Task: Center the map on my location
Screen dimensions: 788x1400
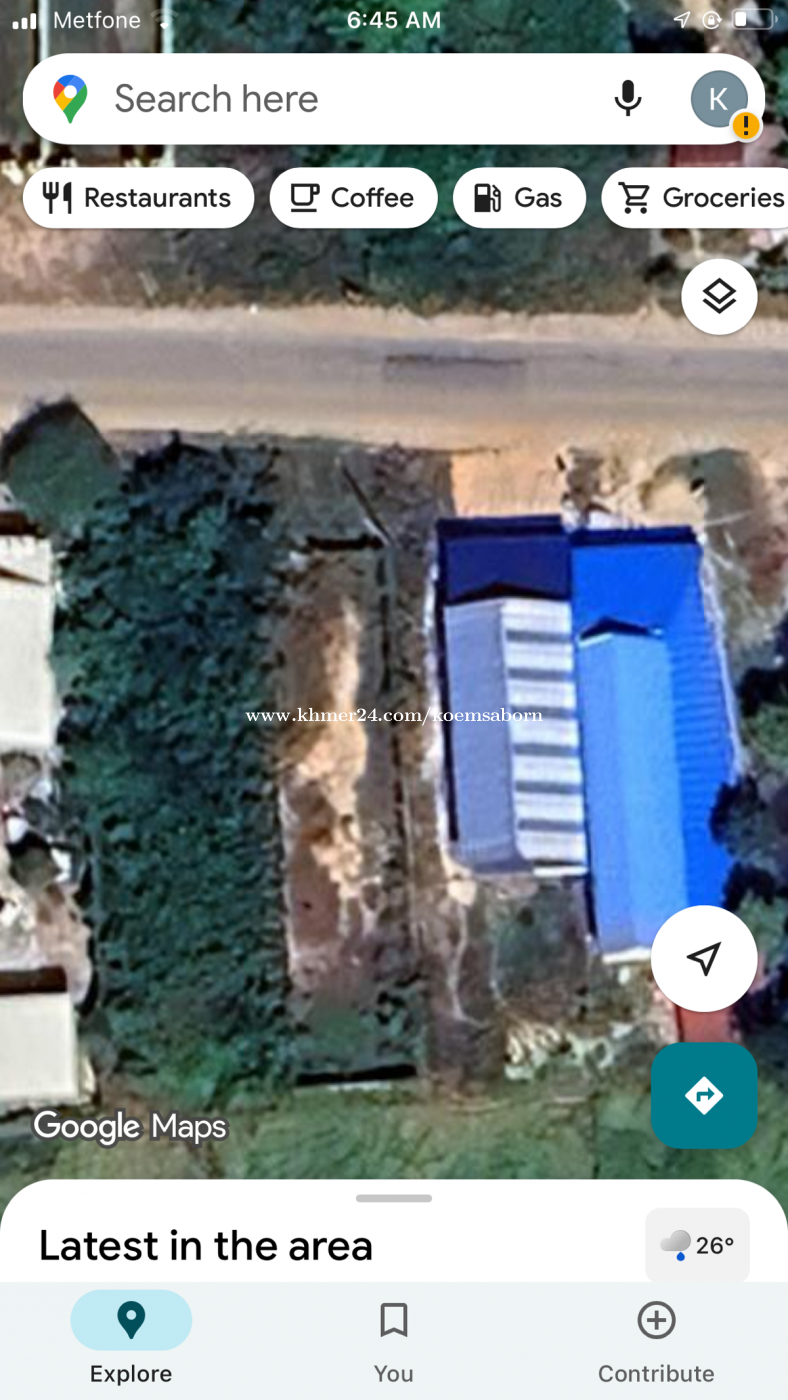Action: click(704, 958)
